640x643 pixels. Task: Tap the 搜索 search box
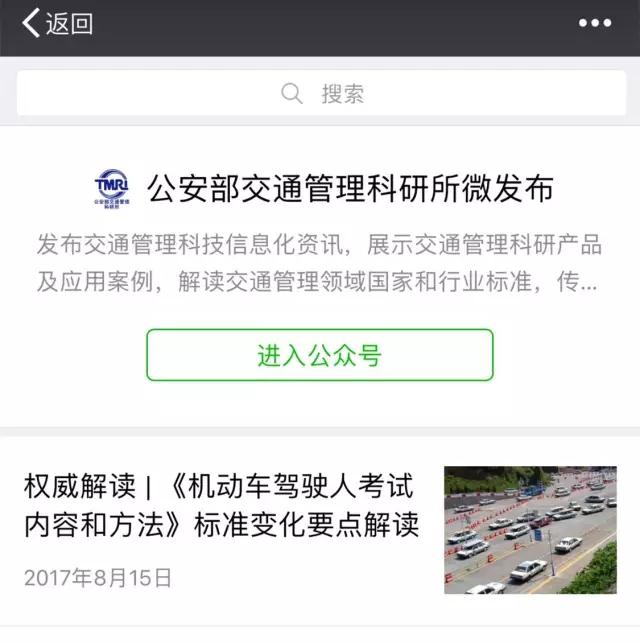tap(320, 94)
